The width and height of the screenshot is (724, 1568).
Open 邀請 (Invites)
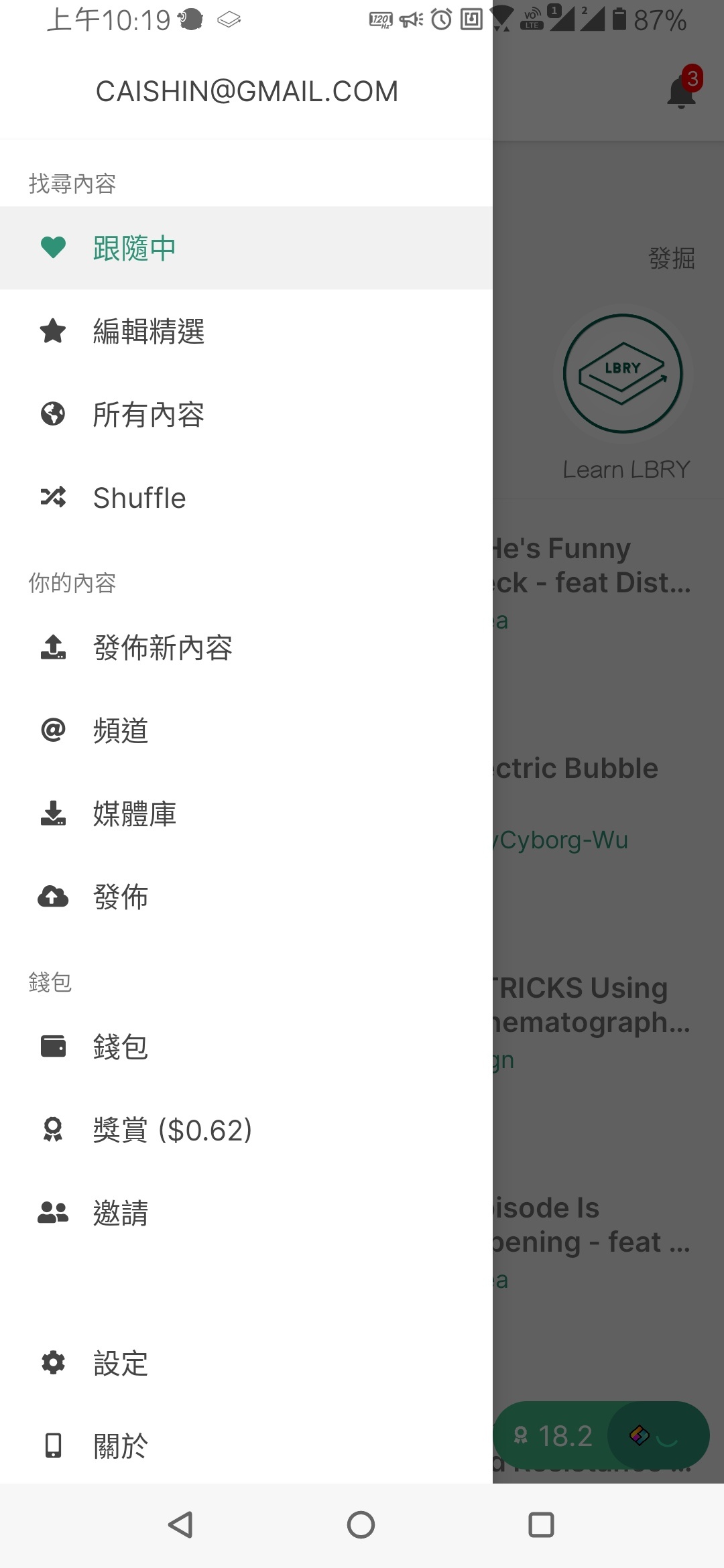point(246,1213)
